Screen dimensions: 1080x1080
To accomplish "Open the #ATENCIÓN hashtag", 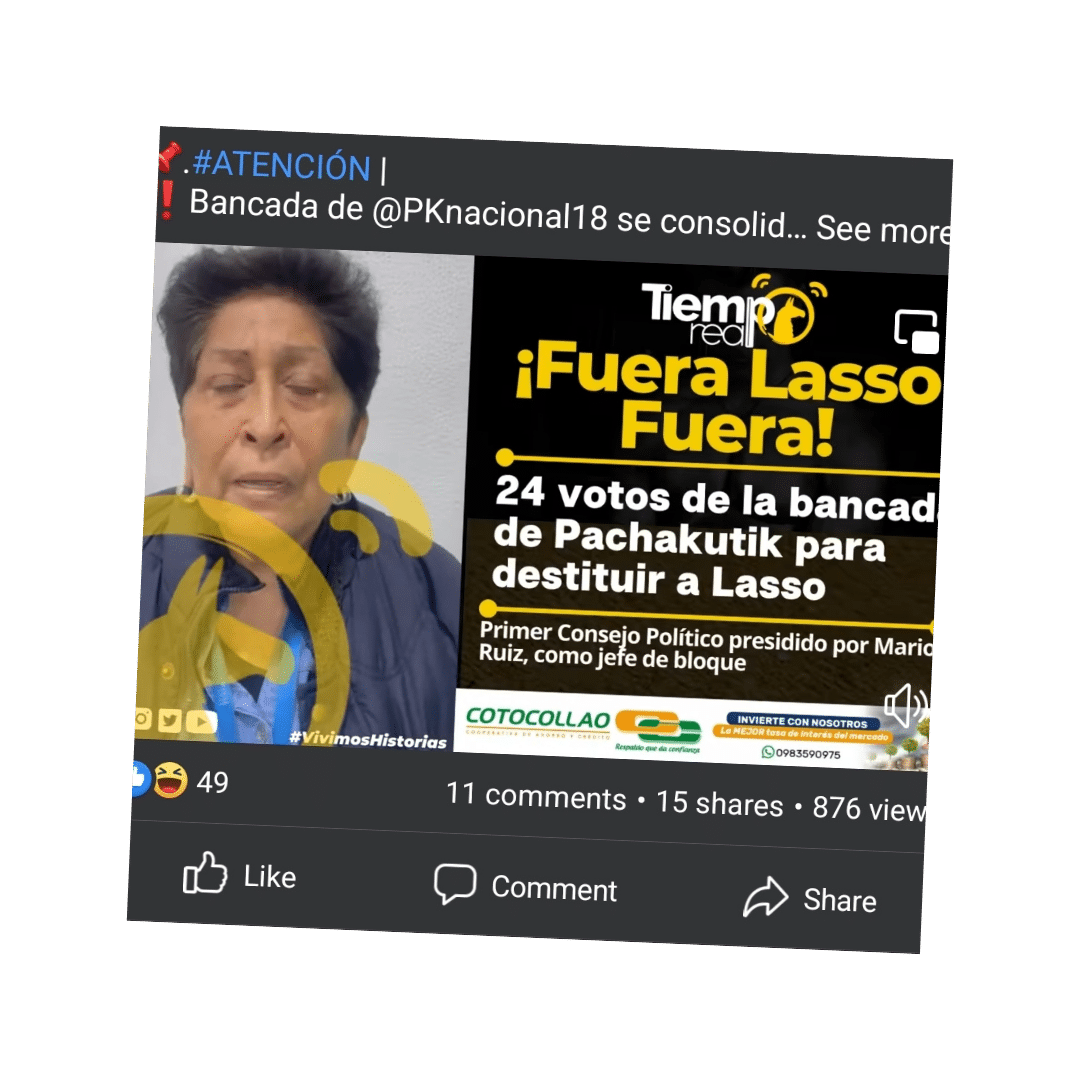I will (x=281, y=166).
